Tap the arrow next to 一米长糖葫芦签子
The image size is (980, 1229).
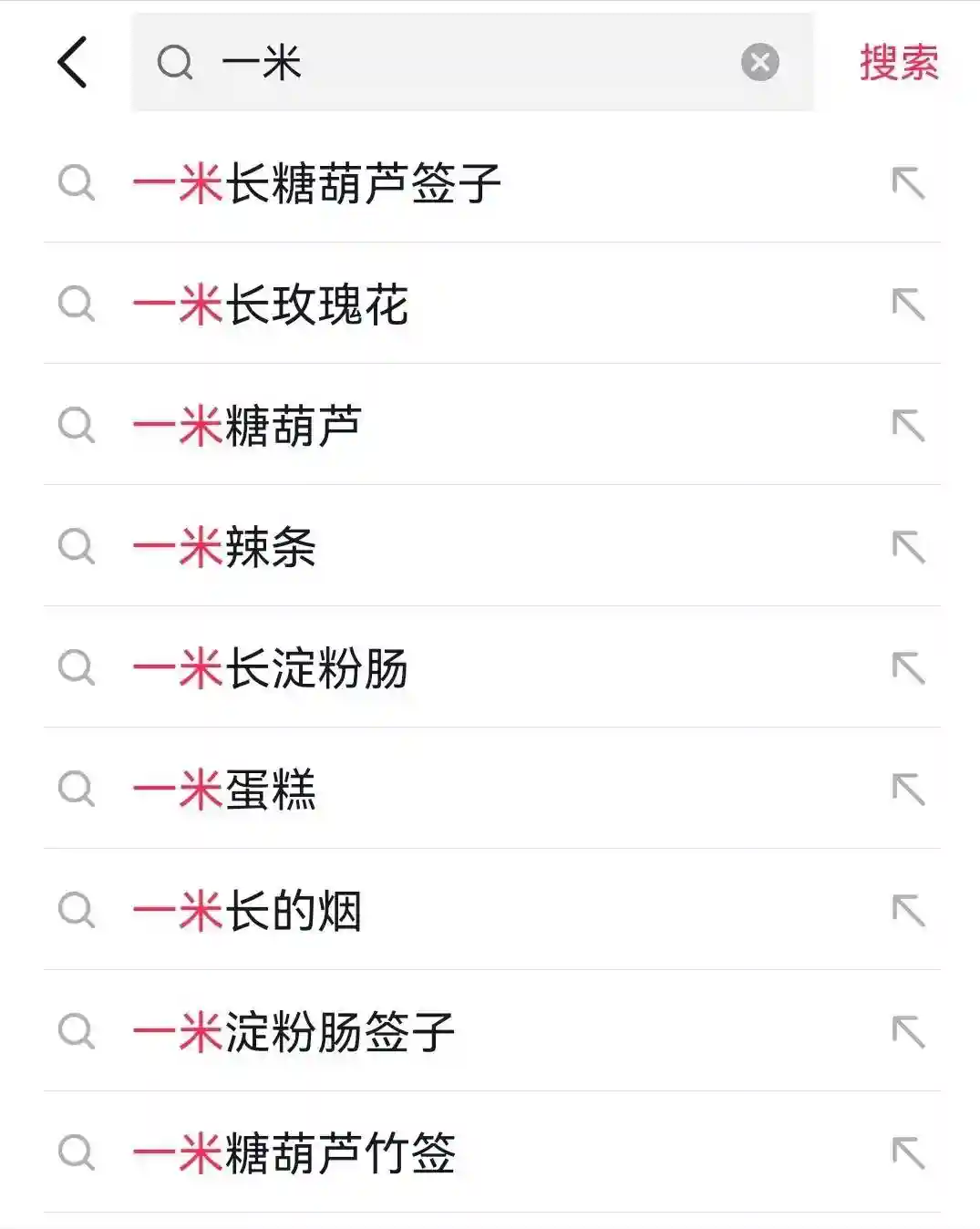click(x=908, y=183)
